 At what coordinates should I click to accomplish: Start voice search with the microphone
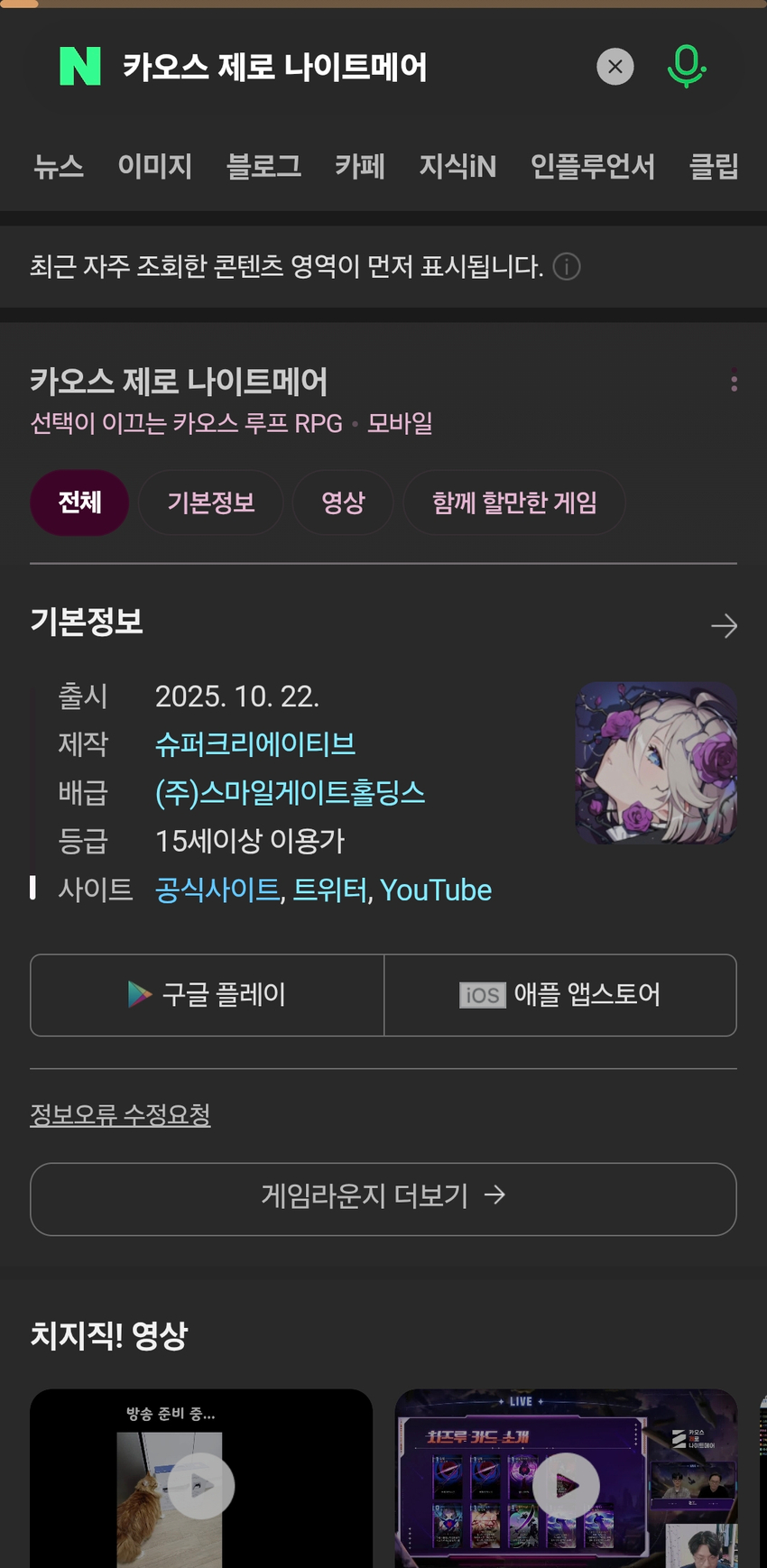(686, 67)
